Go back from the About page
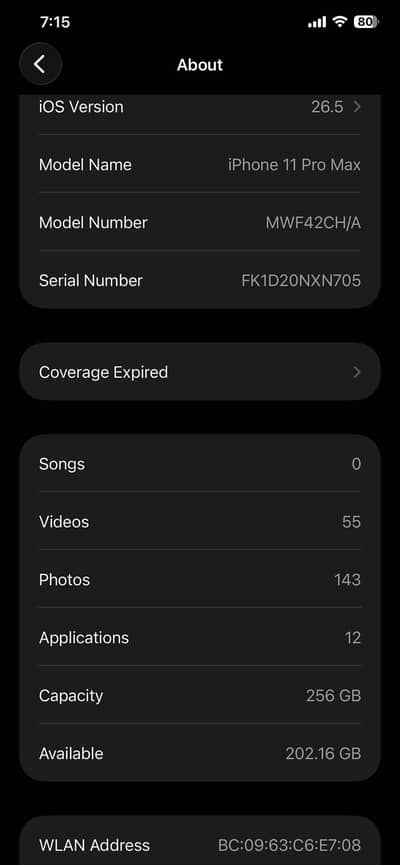The image size is (400, 865). tap(40, 64)
